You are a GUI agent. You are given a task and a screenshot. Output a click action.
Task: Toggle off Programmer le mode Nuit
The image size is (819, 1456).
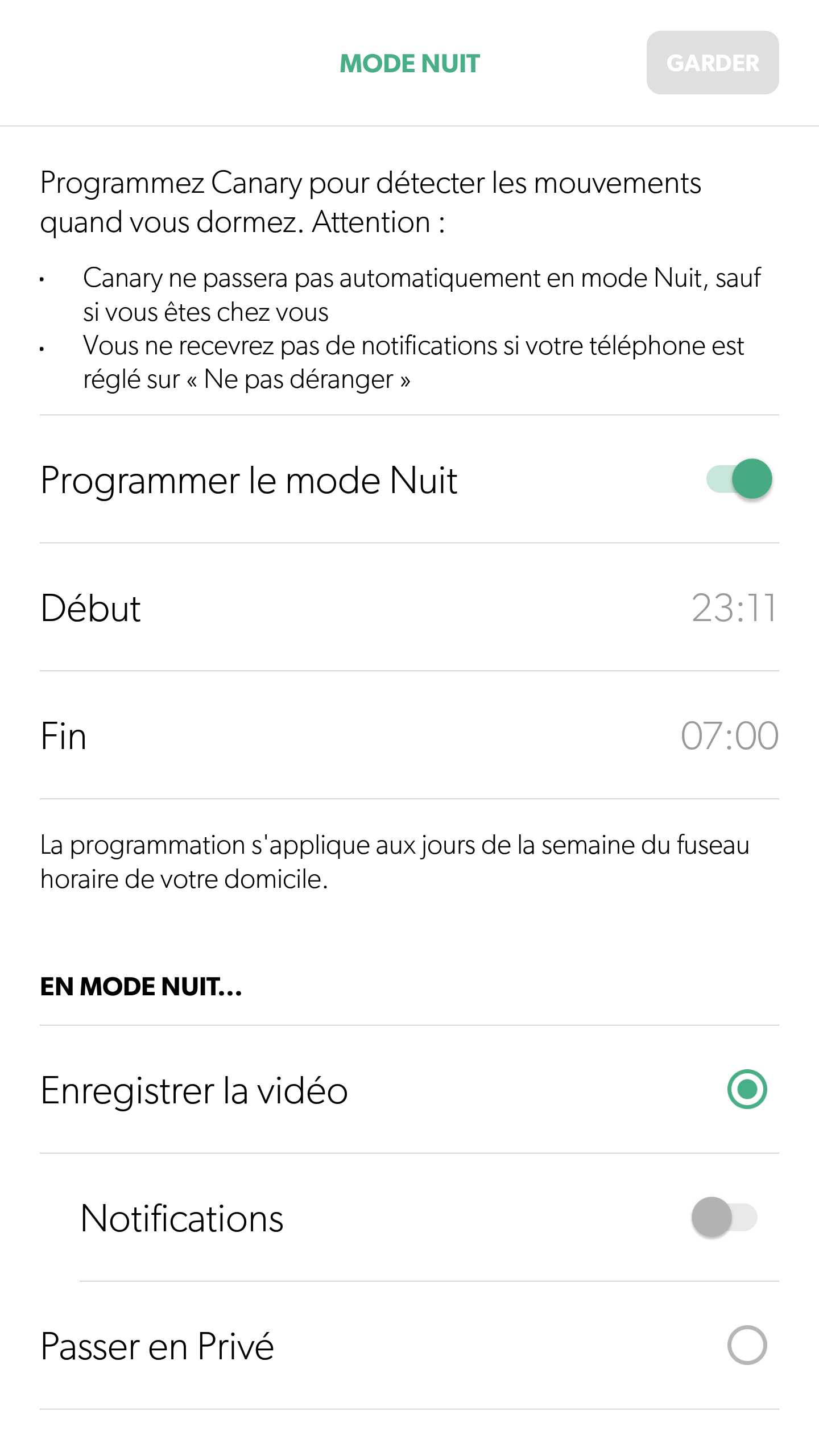[x=739, y=479]
